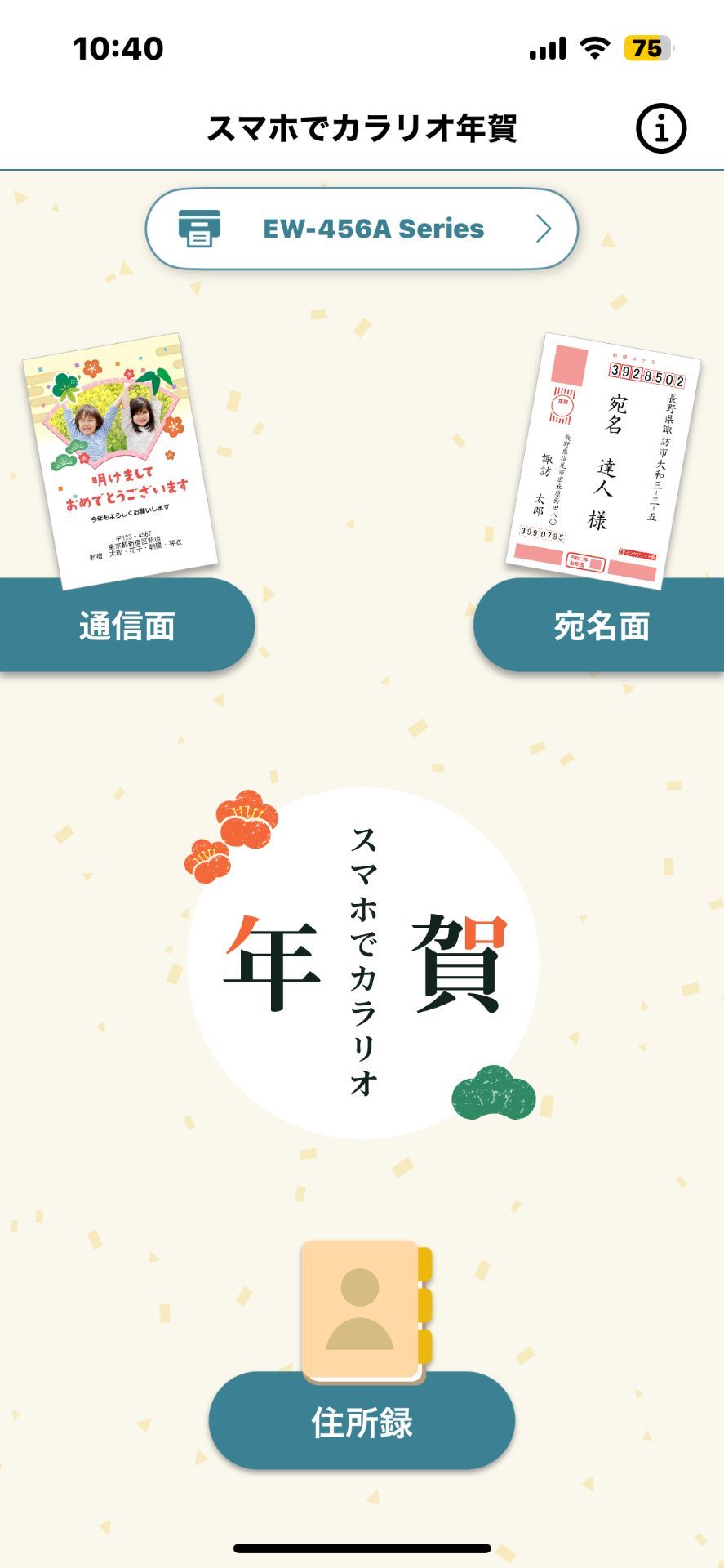Open the 通信面 design section
The width and height of the screenshot is (724, 1568).
[127, 625]
